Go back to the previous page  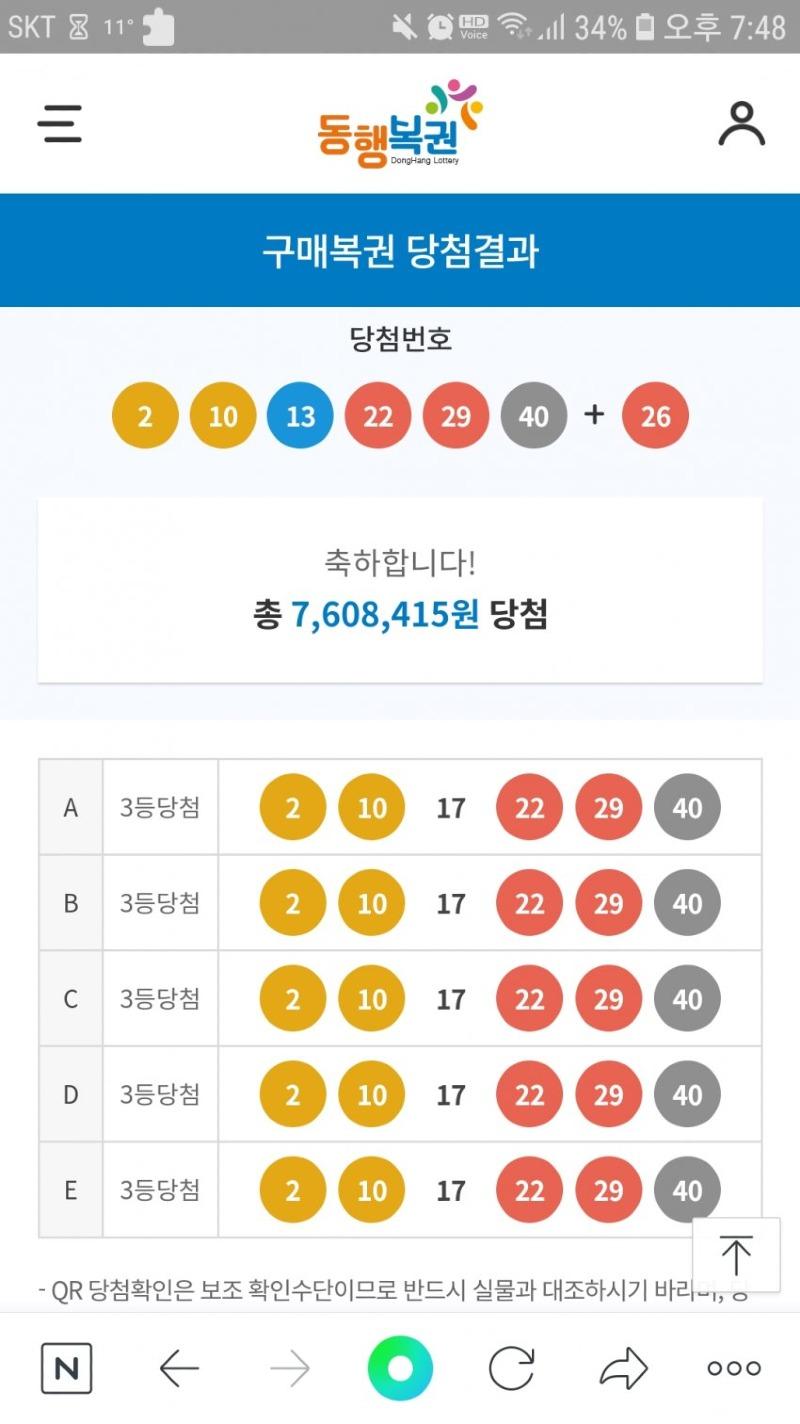(179, 1368)
